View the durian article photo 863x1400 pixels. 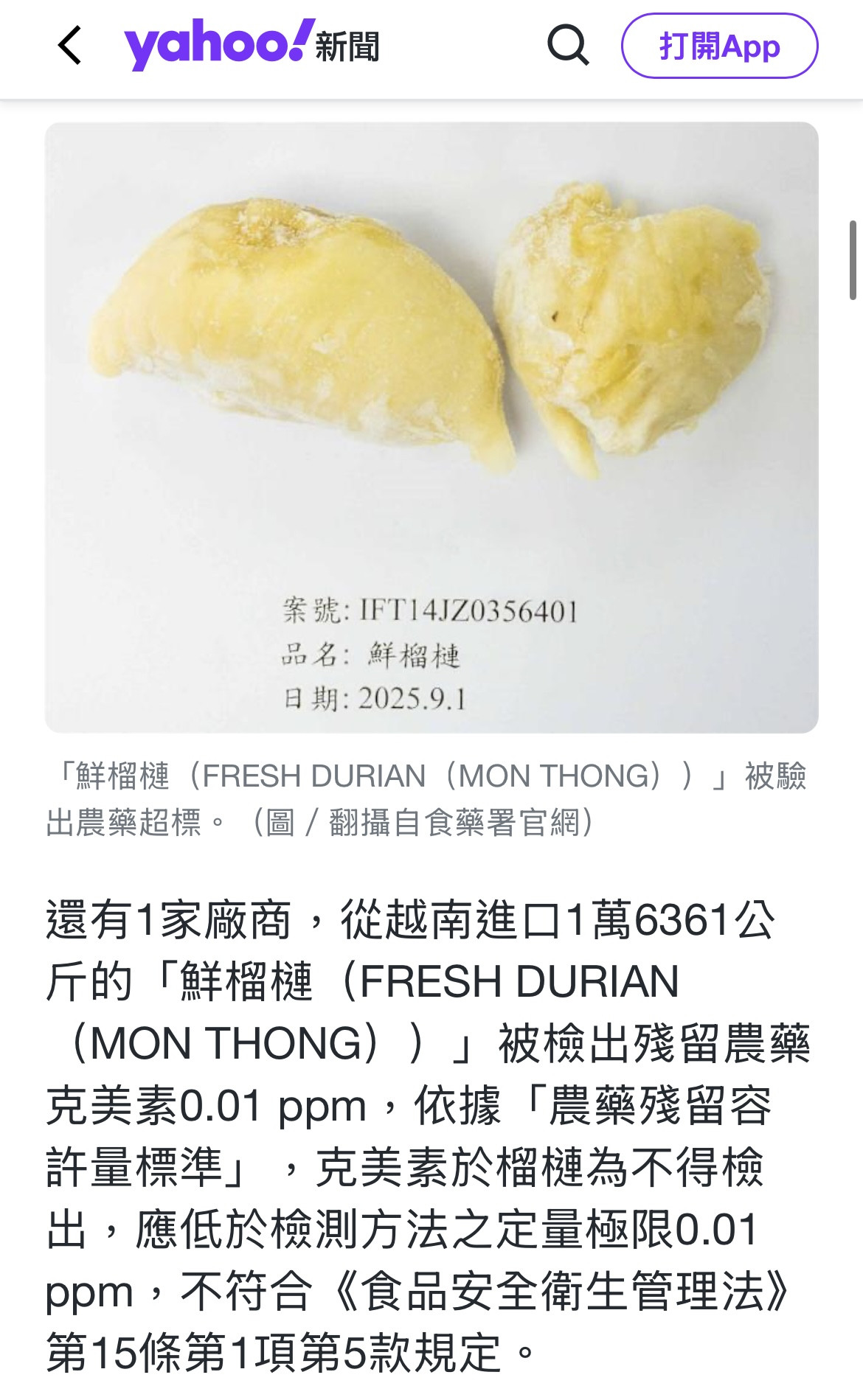coord(431,427)
